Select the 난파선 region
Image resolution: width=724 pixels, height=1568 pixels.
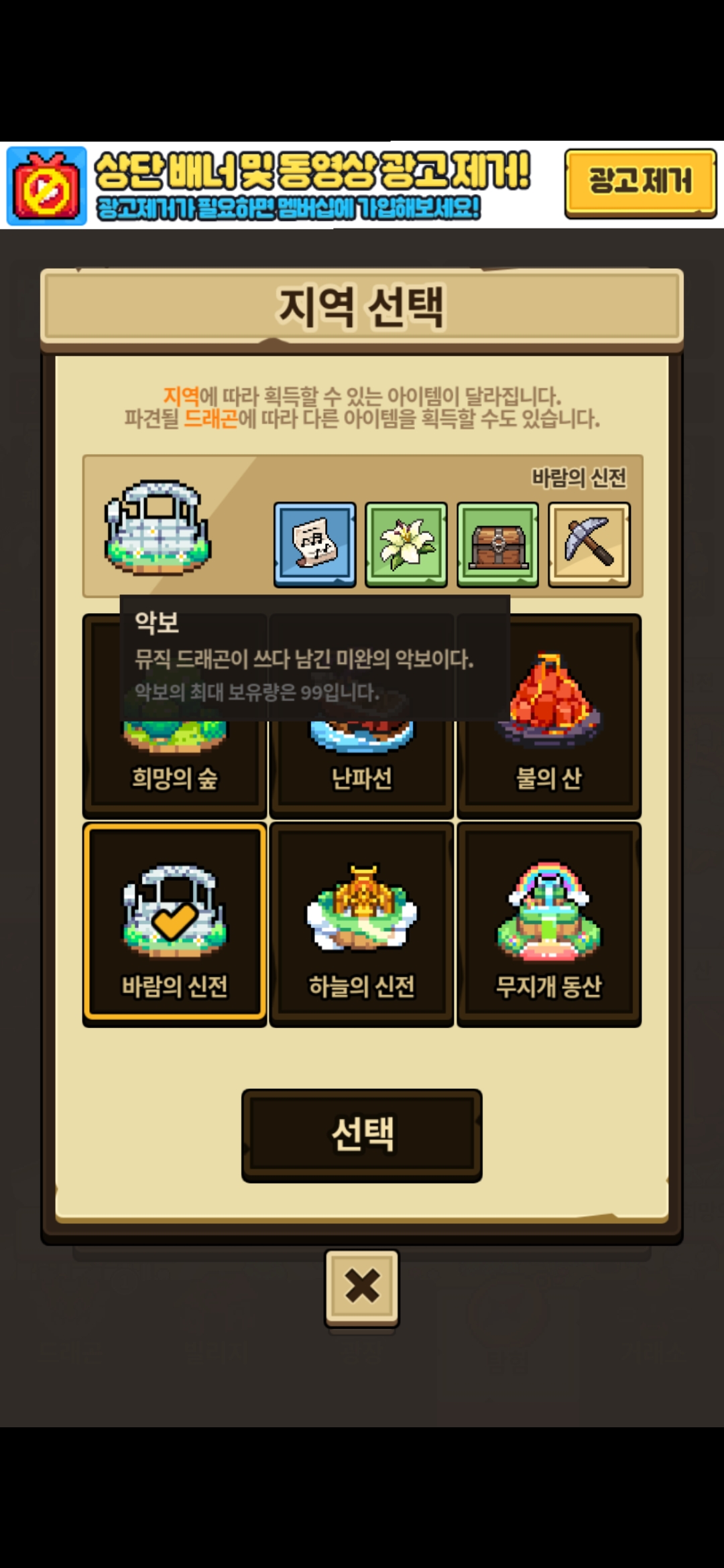point(362,716)
